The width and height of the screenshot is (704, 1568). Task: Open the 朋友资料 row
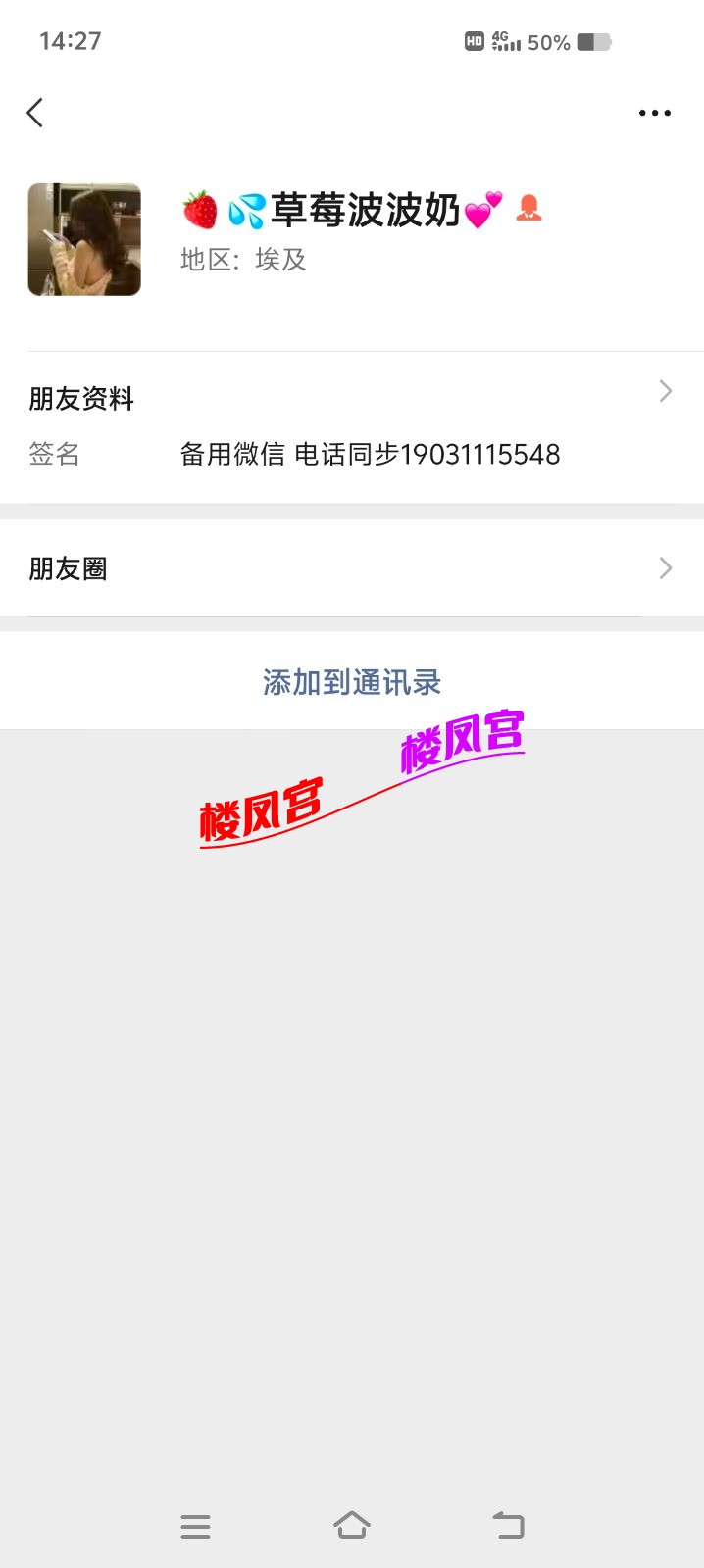(351, 397)
